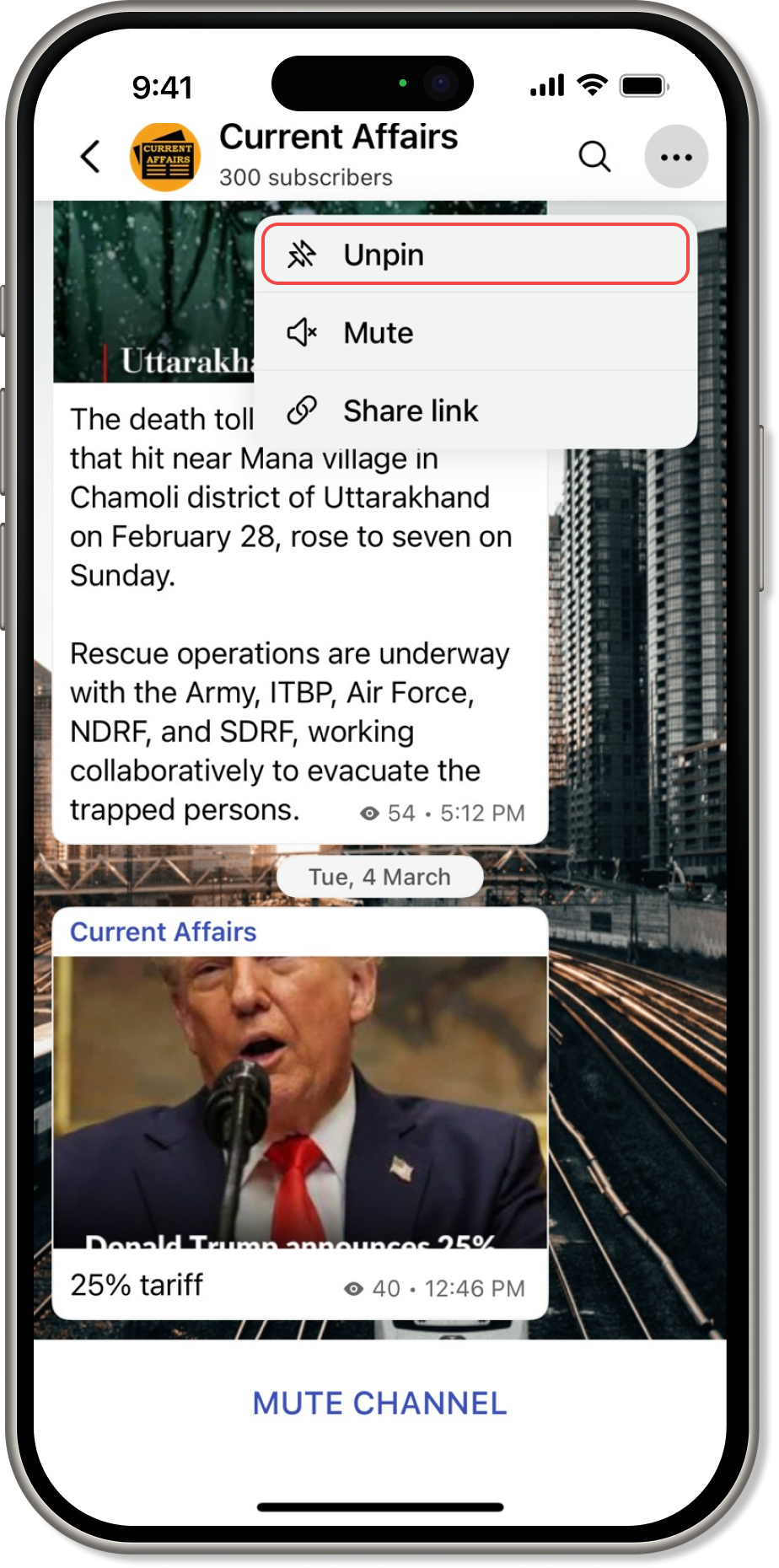Tap MUTE CHANNEL at the bottom
779x1568 pixels.
[x=380, y=1404]
